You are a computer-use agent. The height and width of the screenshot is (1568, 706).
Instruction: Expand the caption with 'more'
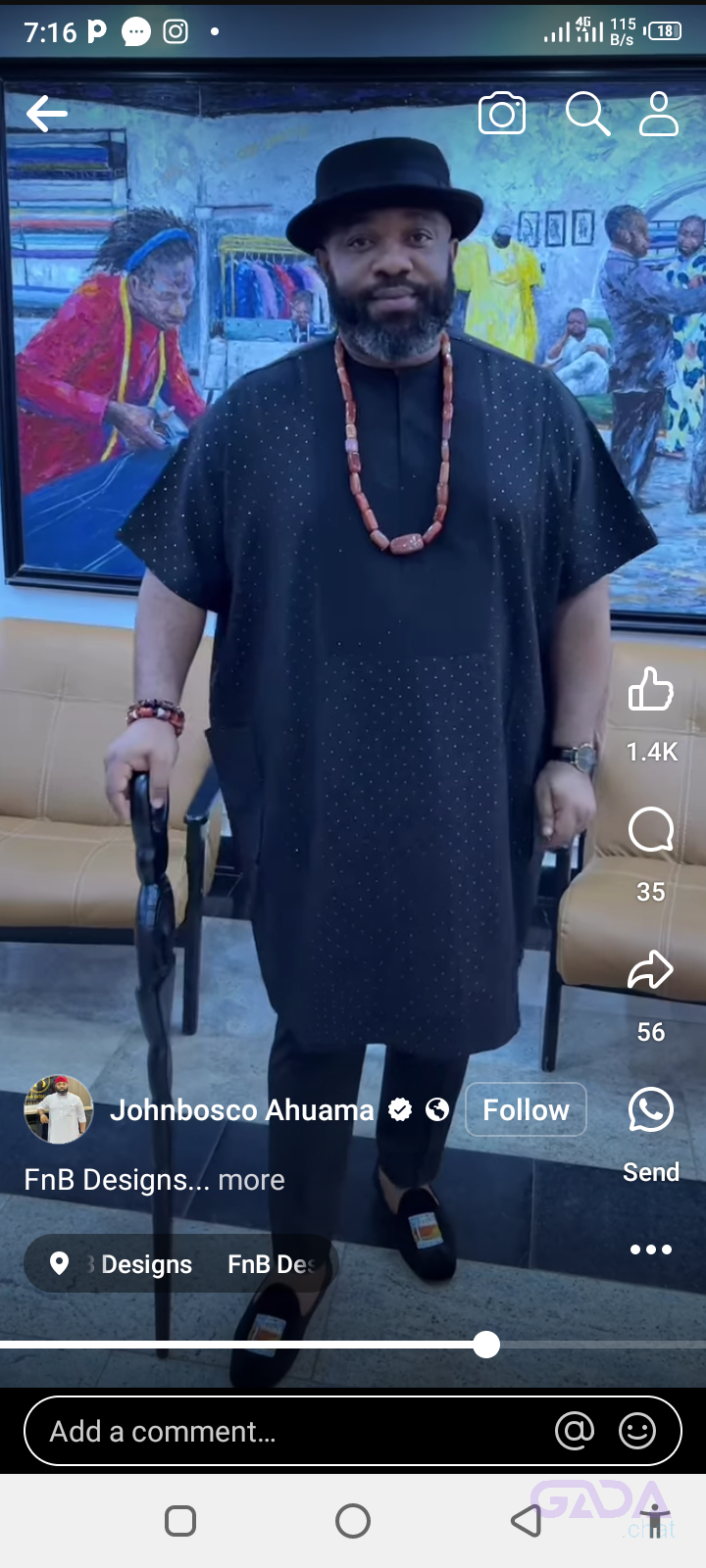point(251,1180)
